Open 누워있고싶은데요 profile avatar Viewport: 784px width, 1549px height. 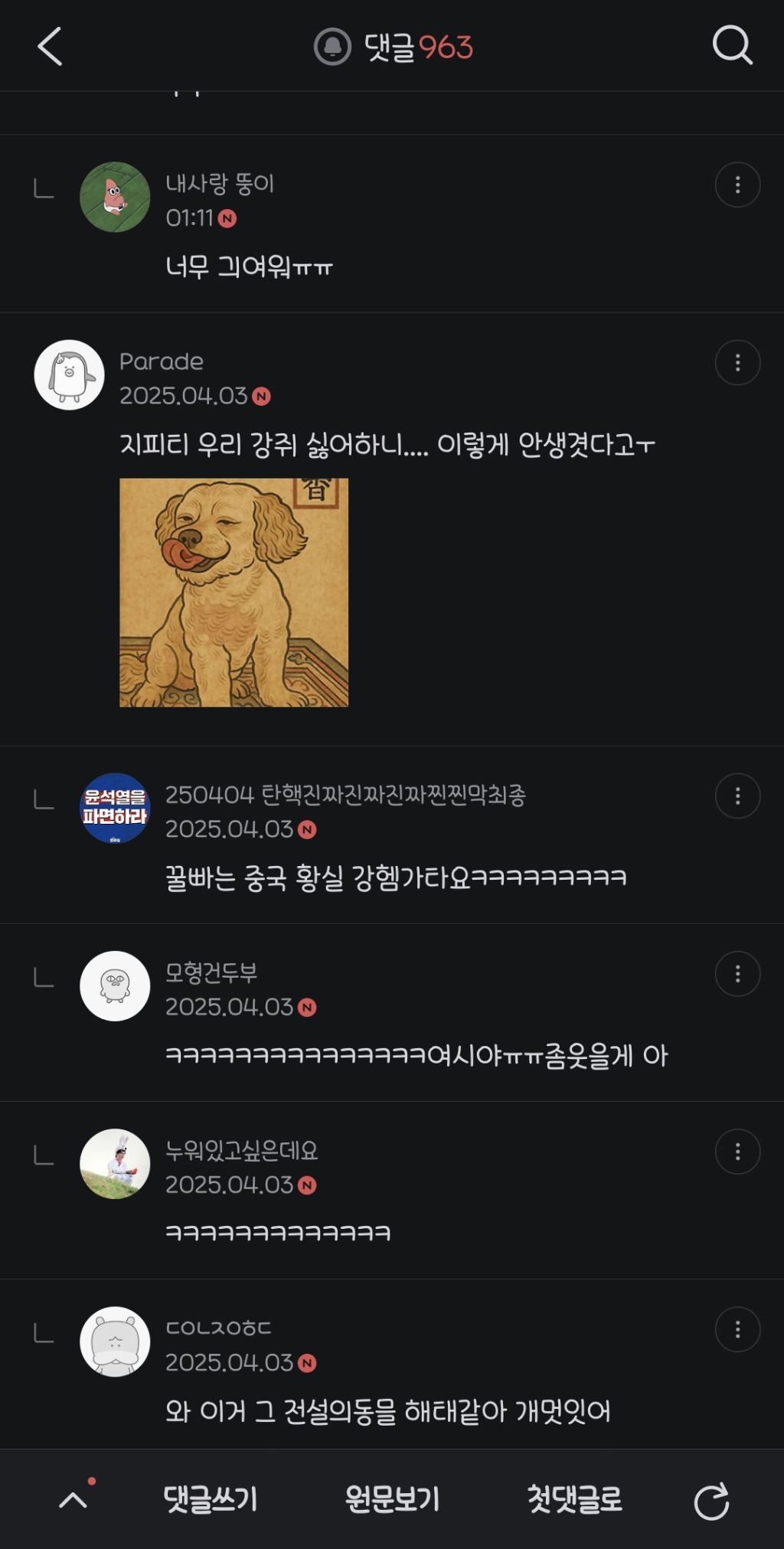115,1164
